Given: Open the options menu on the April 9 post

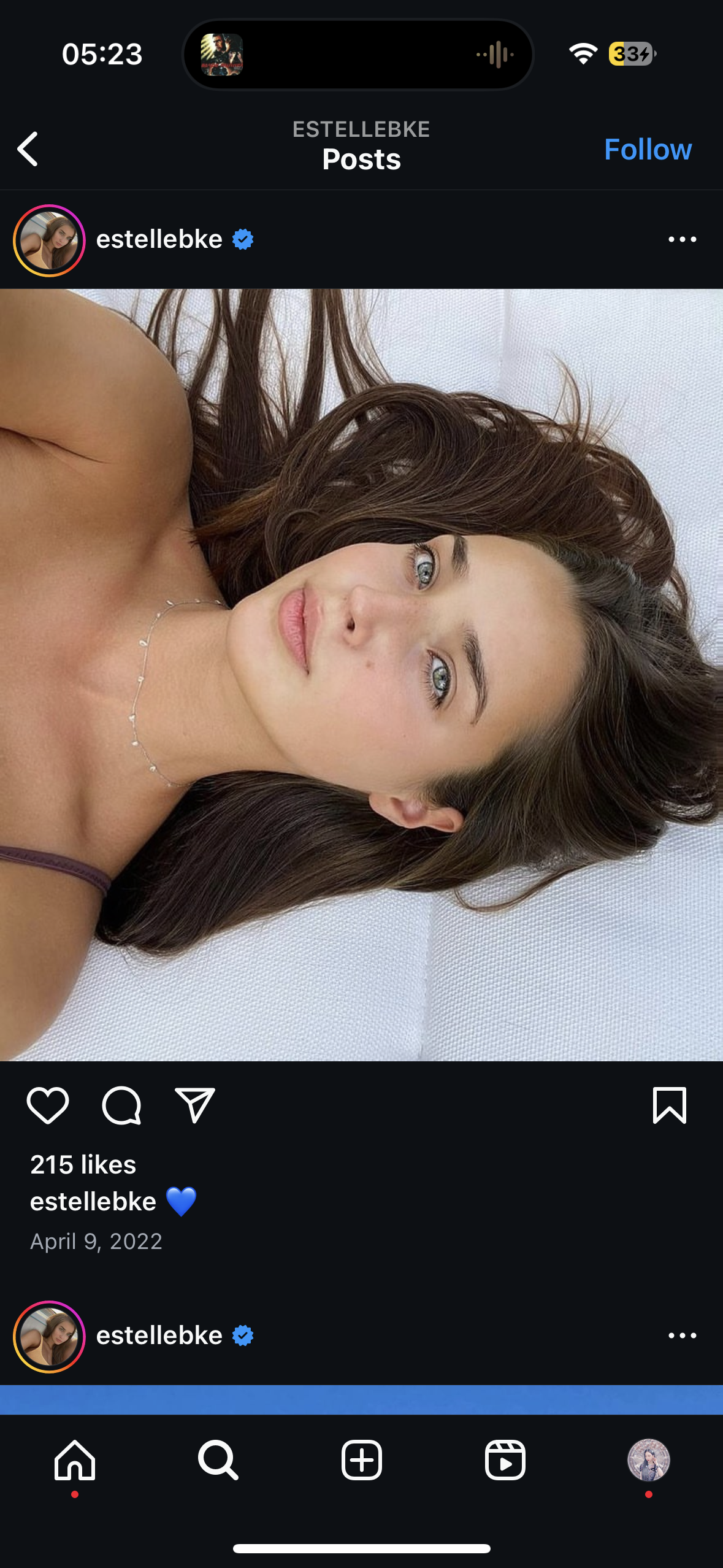Looking at the screenshot, I should pos(682,239).
